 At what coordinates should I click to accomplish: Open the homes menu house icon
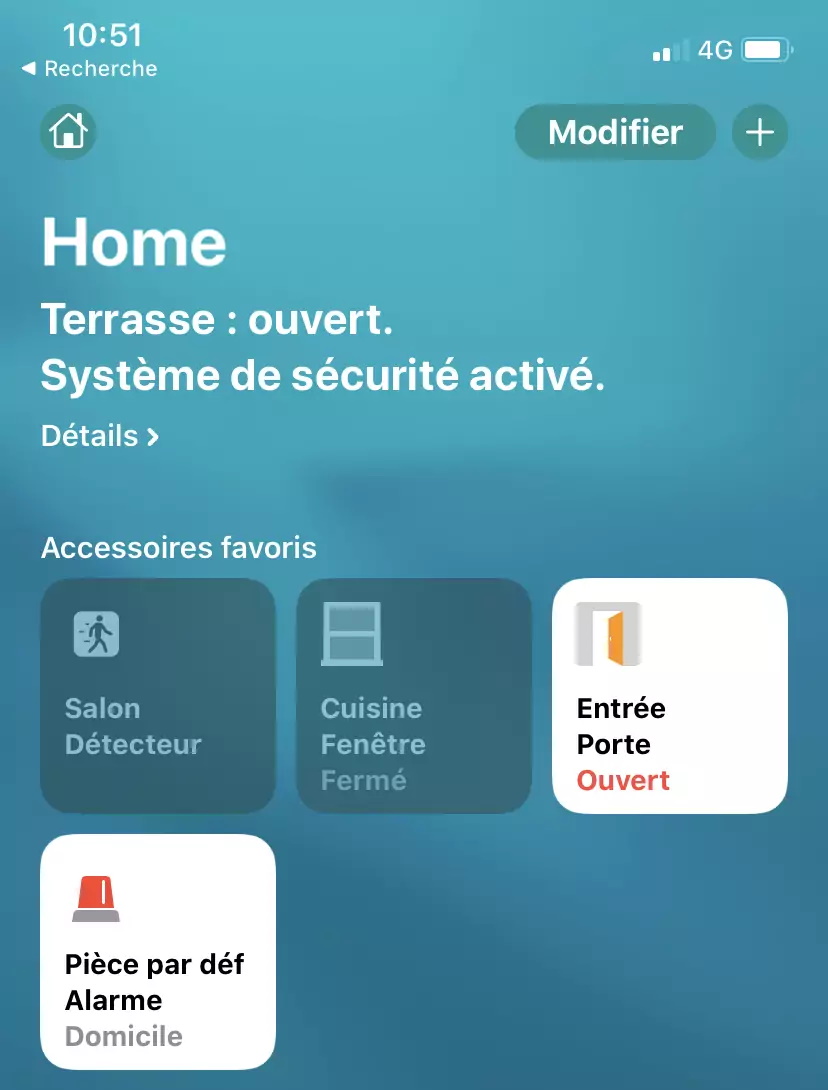click(x=68, y=132)
